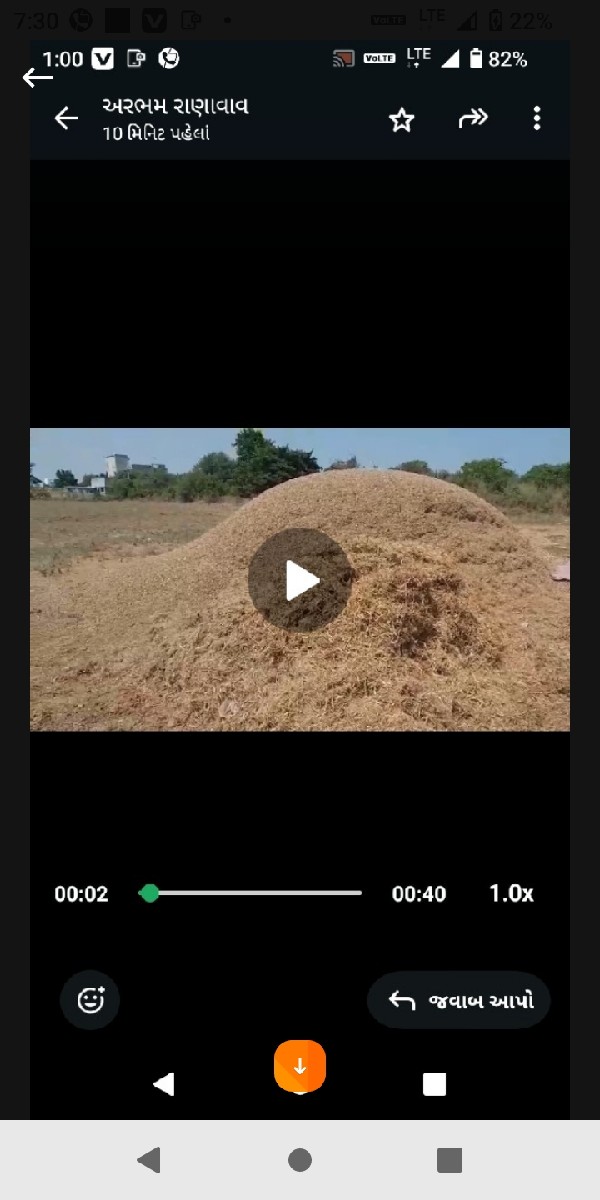Image resolution: width=600 pixels, height=1200 pixels.
Task: Tap the orange download arrow button
Action: pyautogui.click(x=300, y=1066)
